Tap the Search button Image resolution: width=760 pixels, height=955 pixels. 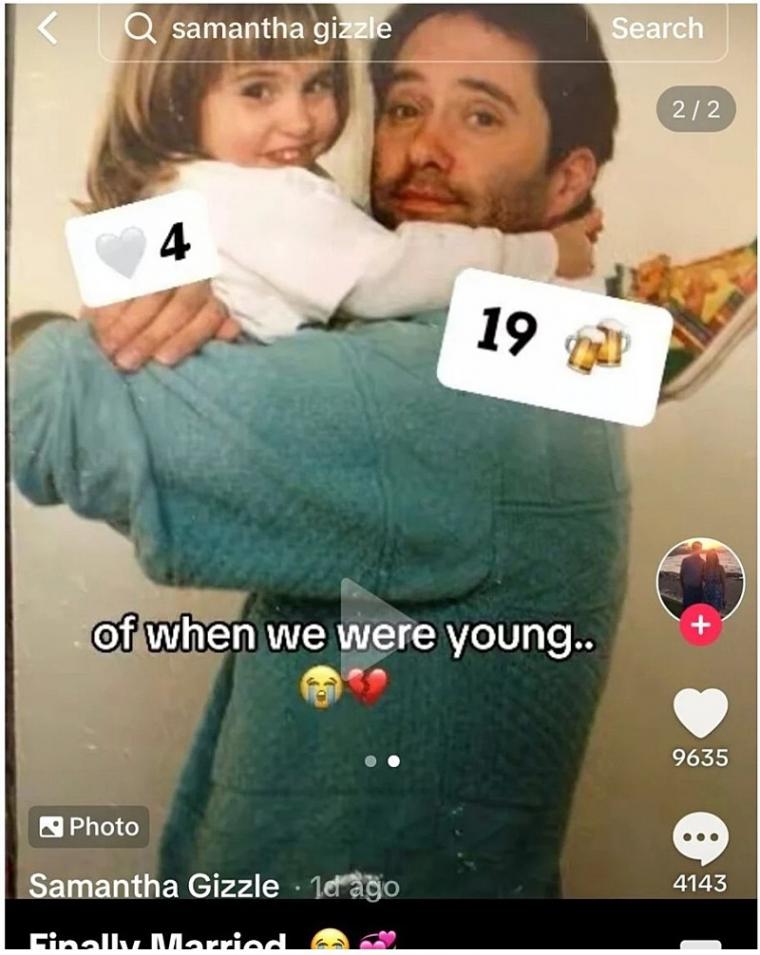tap(656, 28)
